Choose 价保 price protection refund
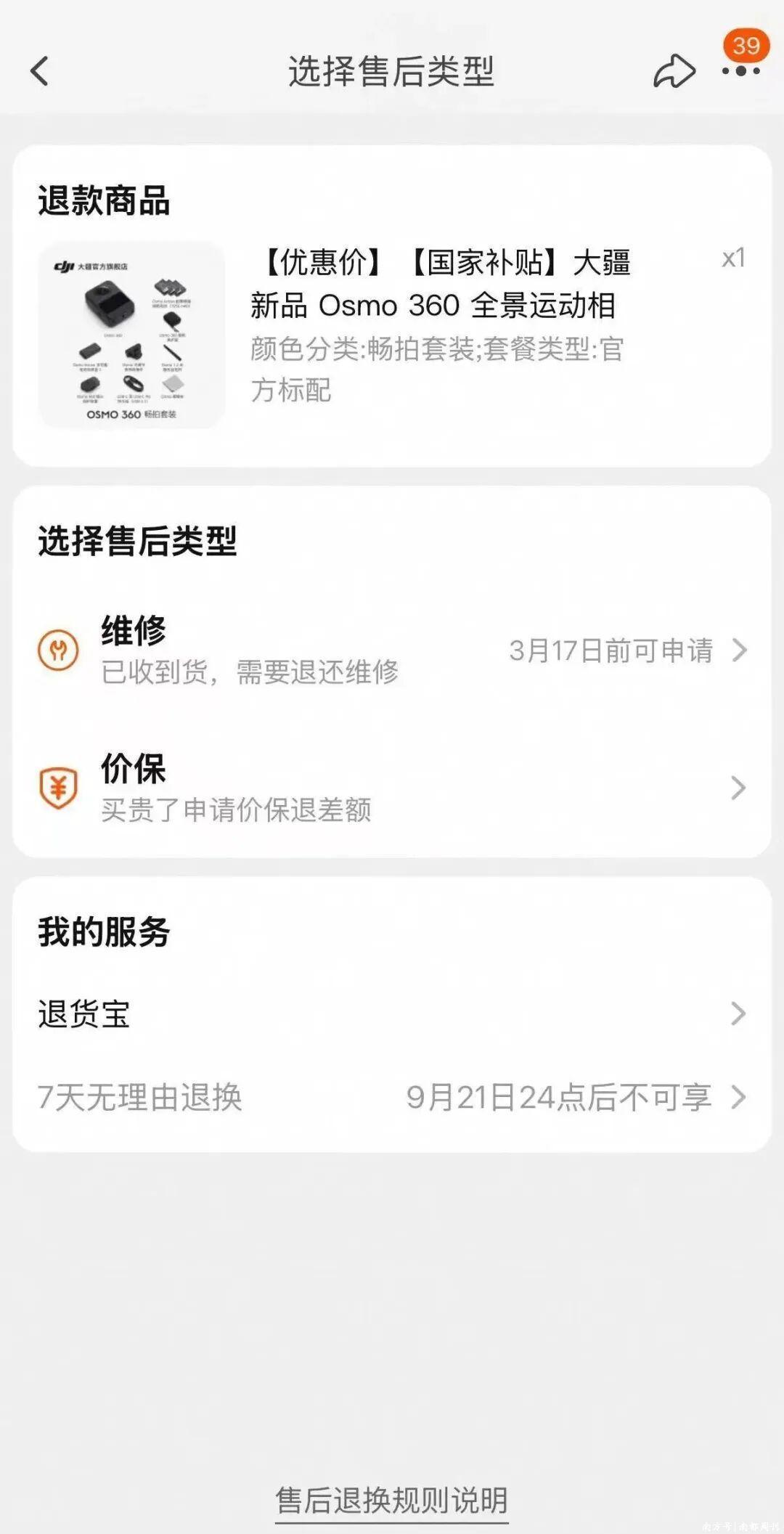The image size is (784, 1534). pyautogui.click(x=392, y=788)
